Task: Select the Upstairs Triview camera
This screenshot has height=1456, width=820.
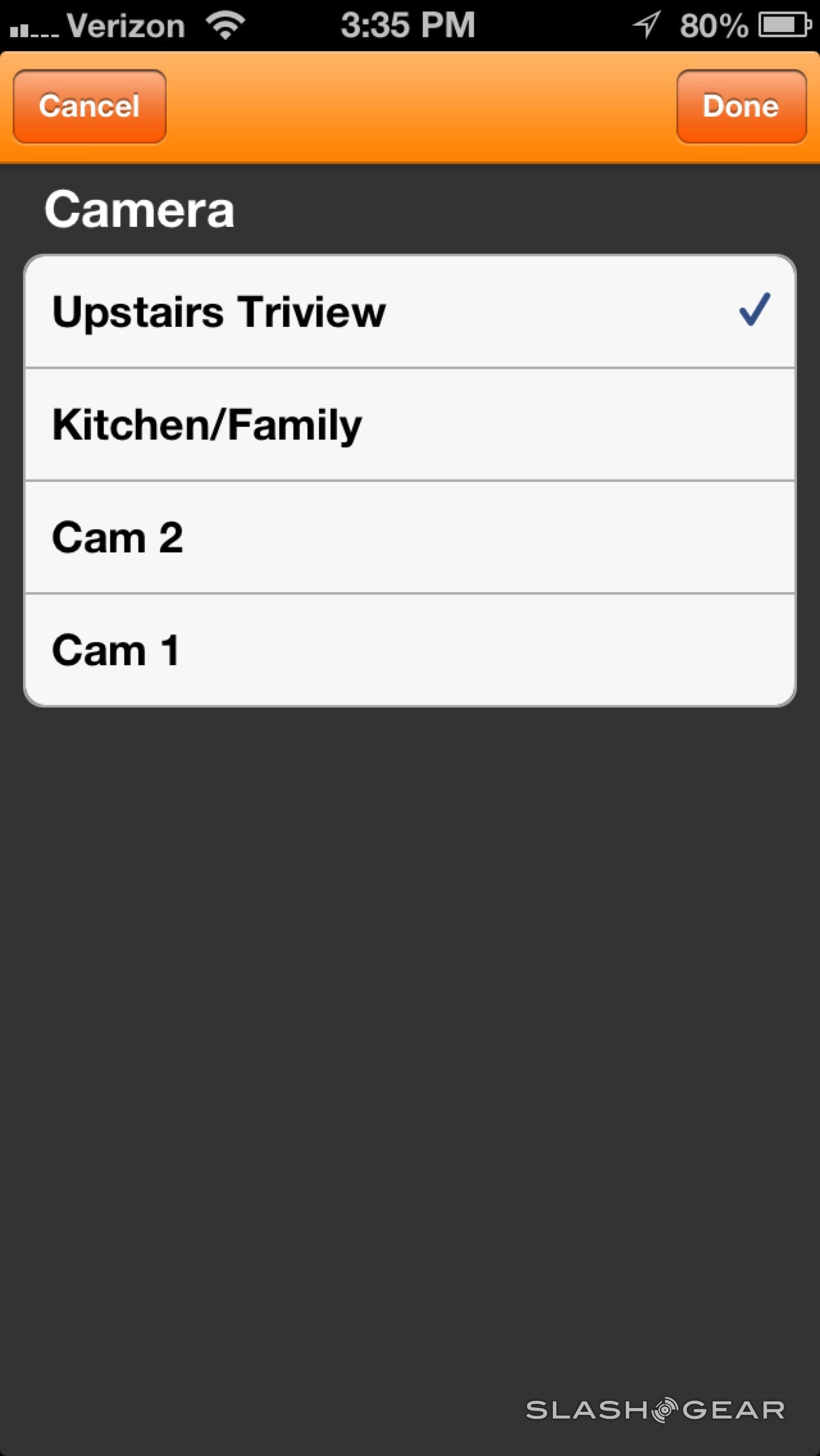Action: click(410, 312)
